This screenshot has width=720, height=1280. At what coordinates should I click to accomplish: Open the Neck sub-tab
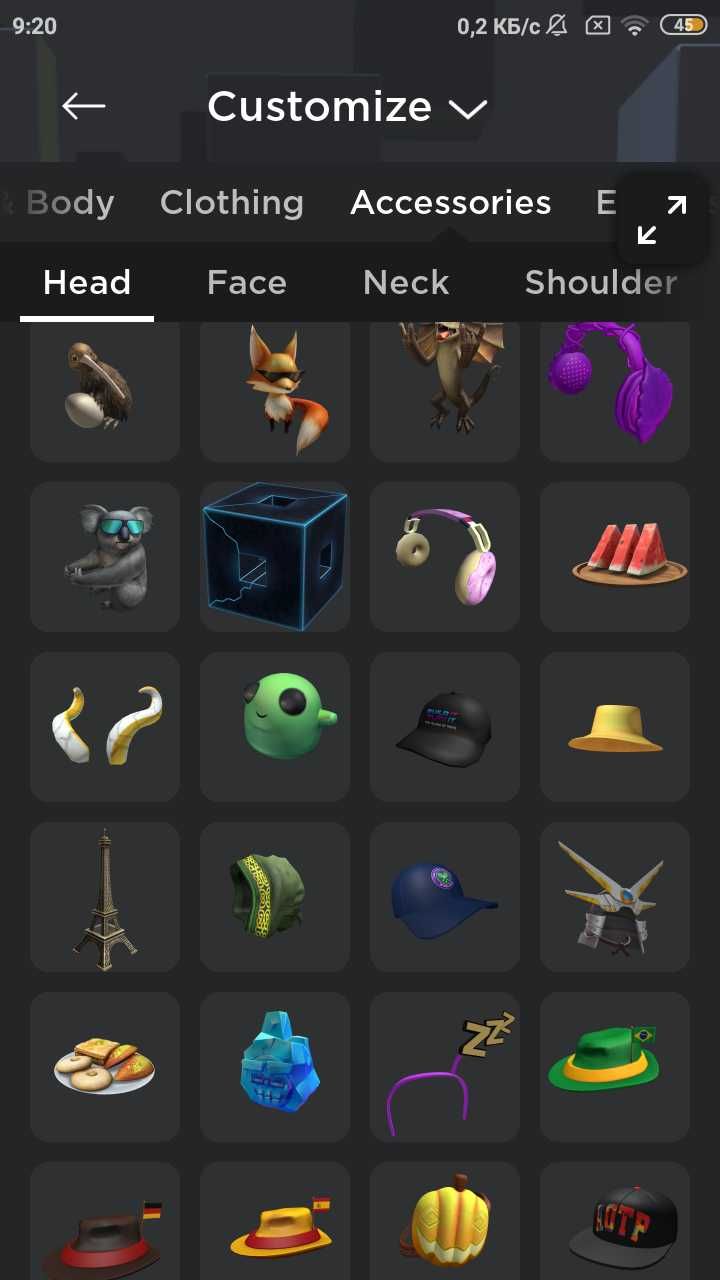click(x=406, y=283)
